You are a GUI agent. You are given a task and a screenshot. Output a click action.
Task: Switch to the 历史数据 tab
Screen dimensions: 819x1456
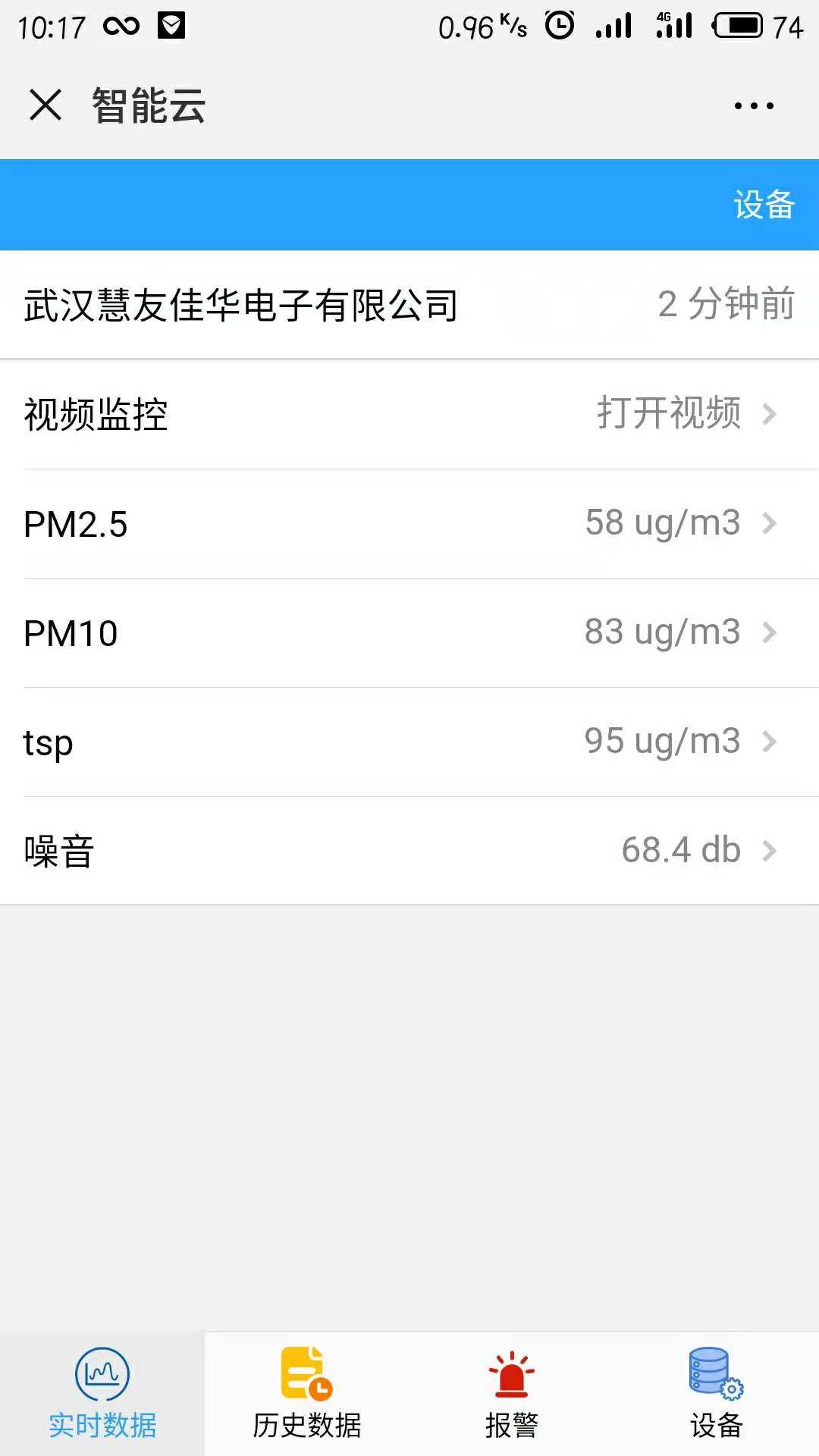[307, 1394]
